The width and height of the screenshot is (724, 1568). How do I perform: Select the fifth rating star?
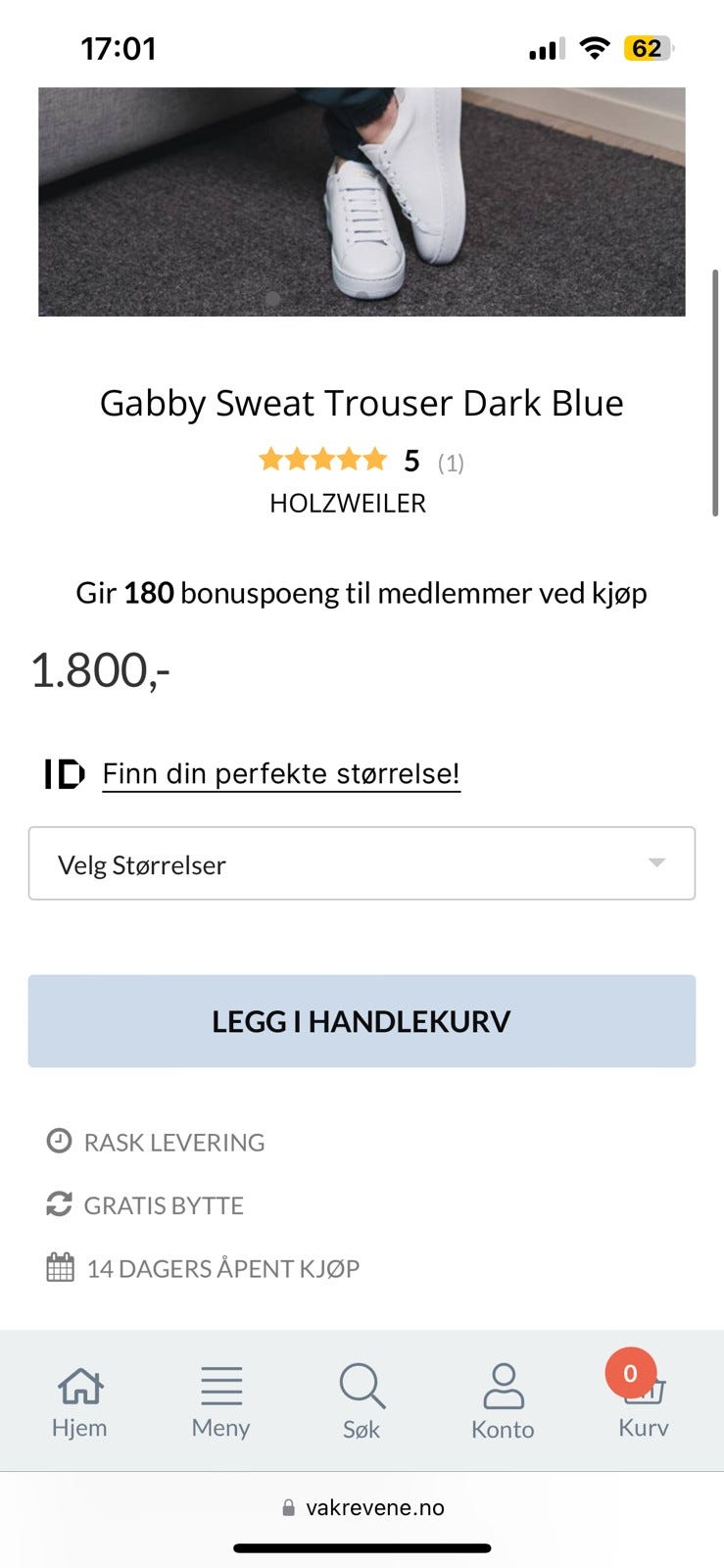(376, 458)
